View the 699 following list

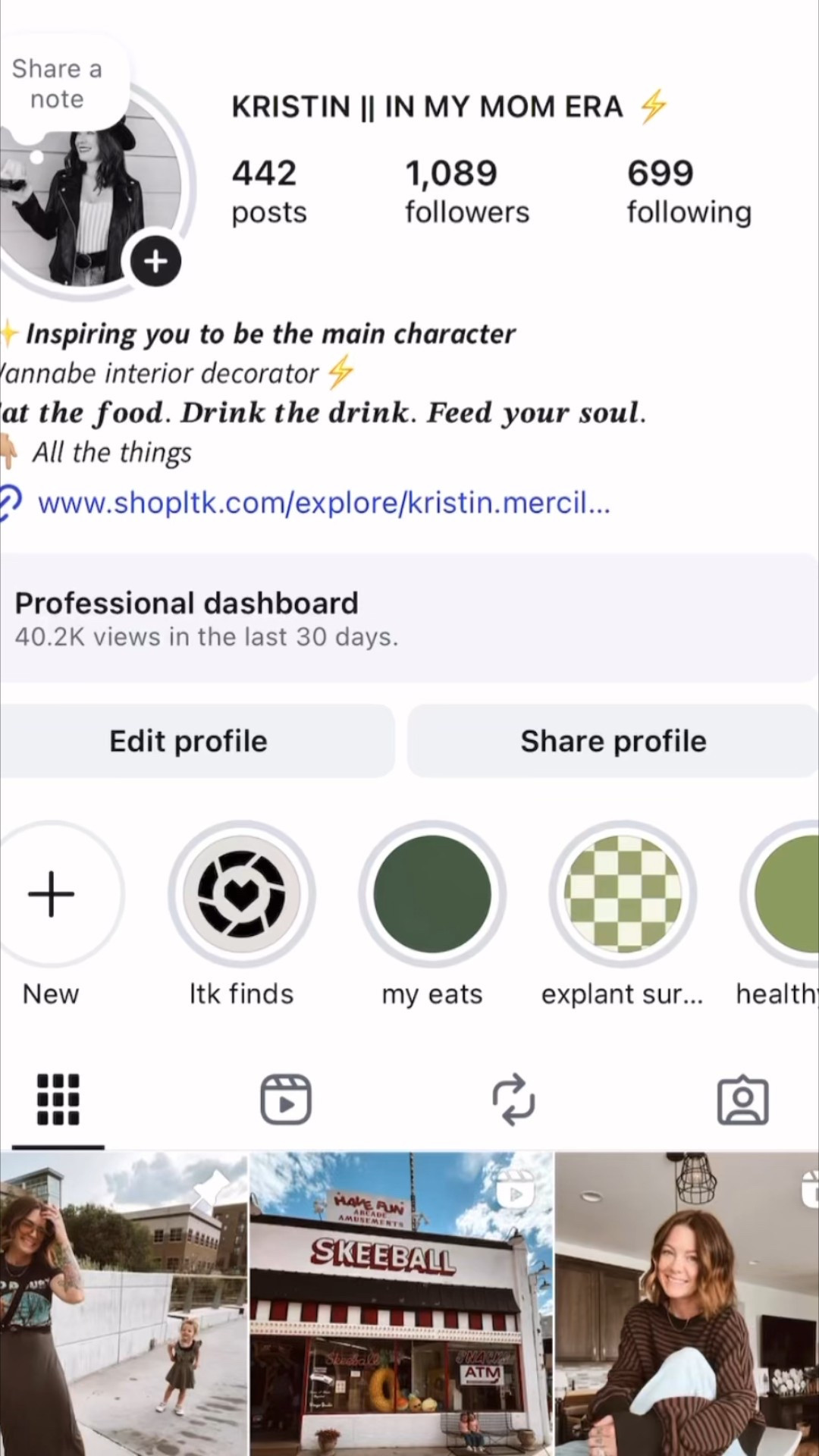(x=689, y=191)
